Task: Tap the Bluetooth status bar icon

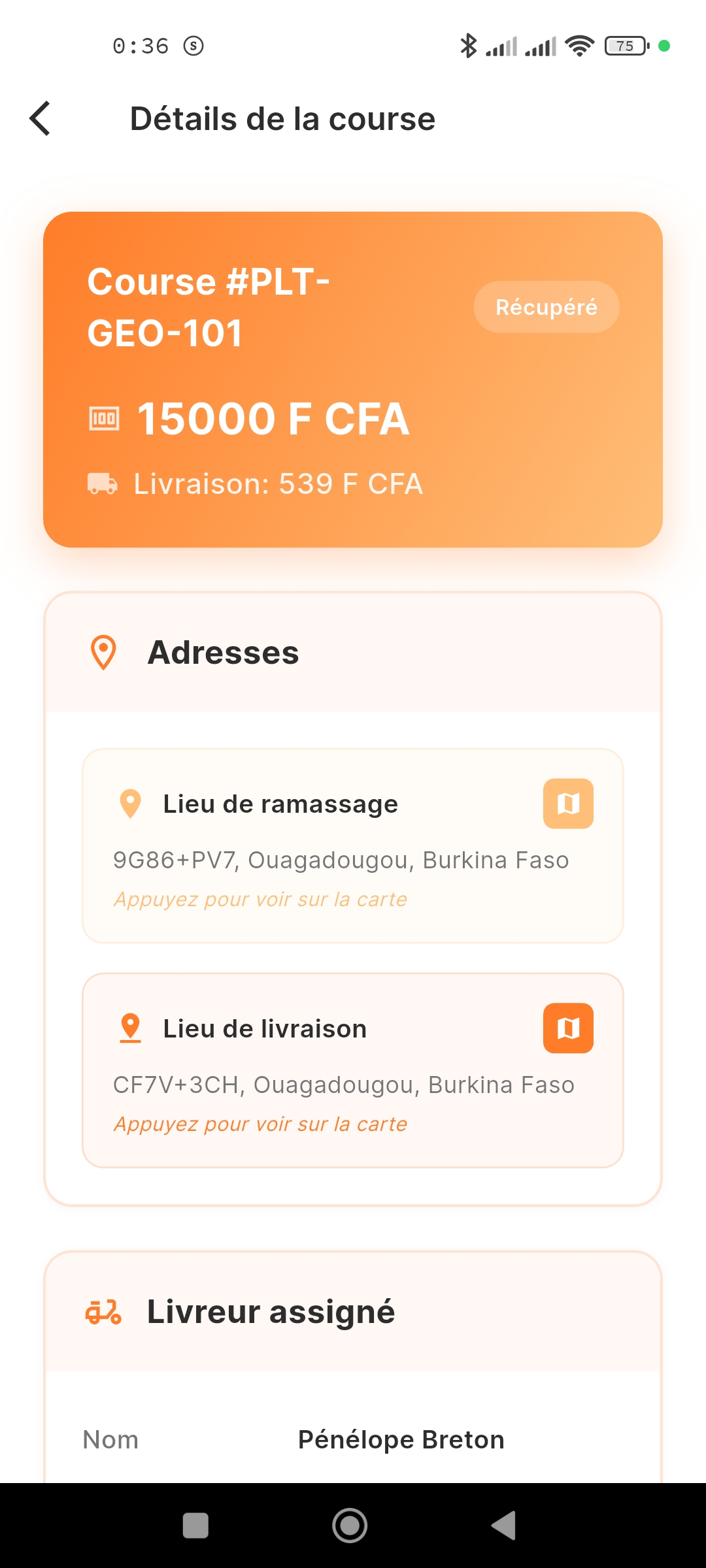Action: pyautogui.click(x=468, y=44)
